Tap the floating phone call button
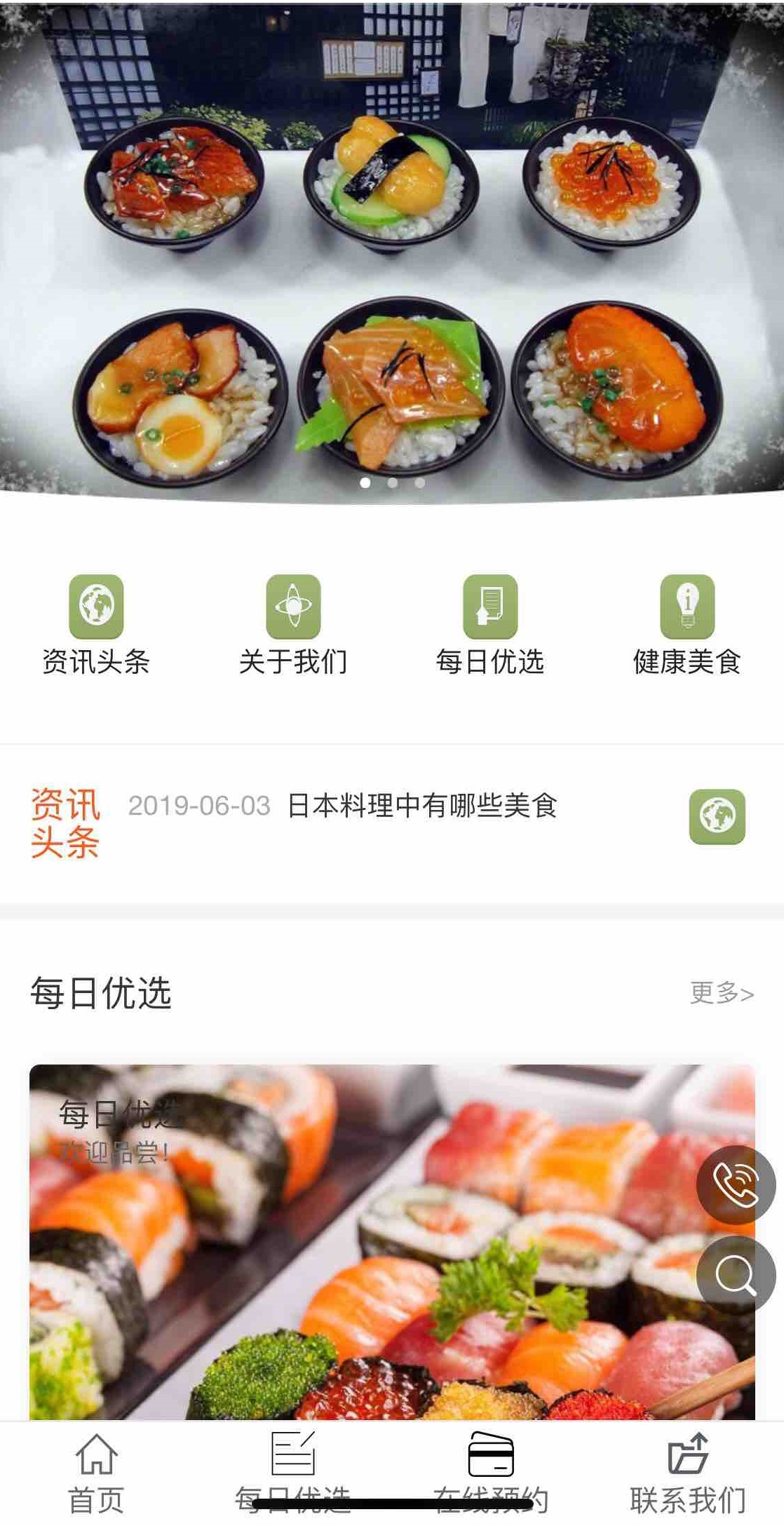The image size is (784, 1526). (736, 1184)
